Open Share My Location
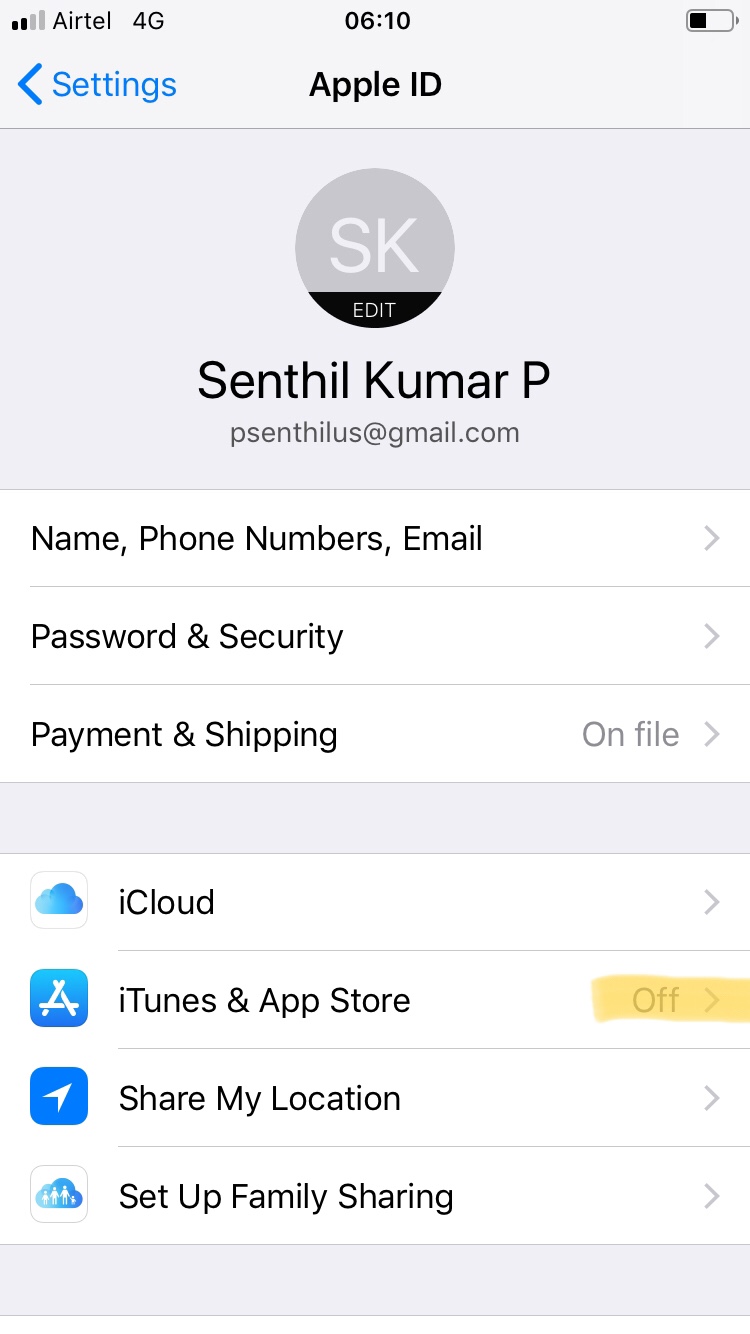 pyautogui.click(x=375, y=1098)
